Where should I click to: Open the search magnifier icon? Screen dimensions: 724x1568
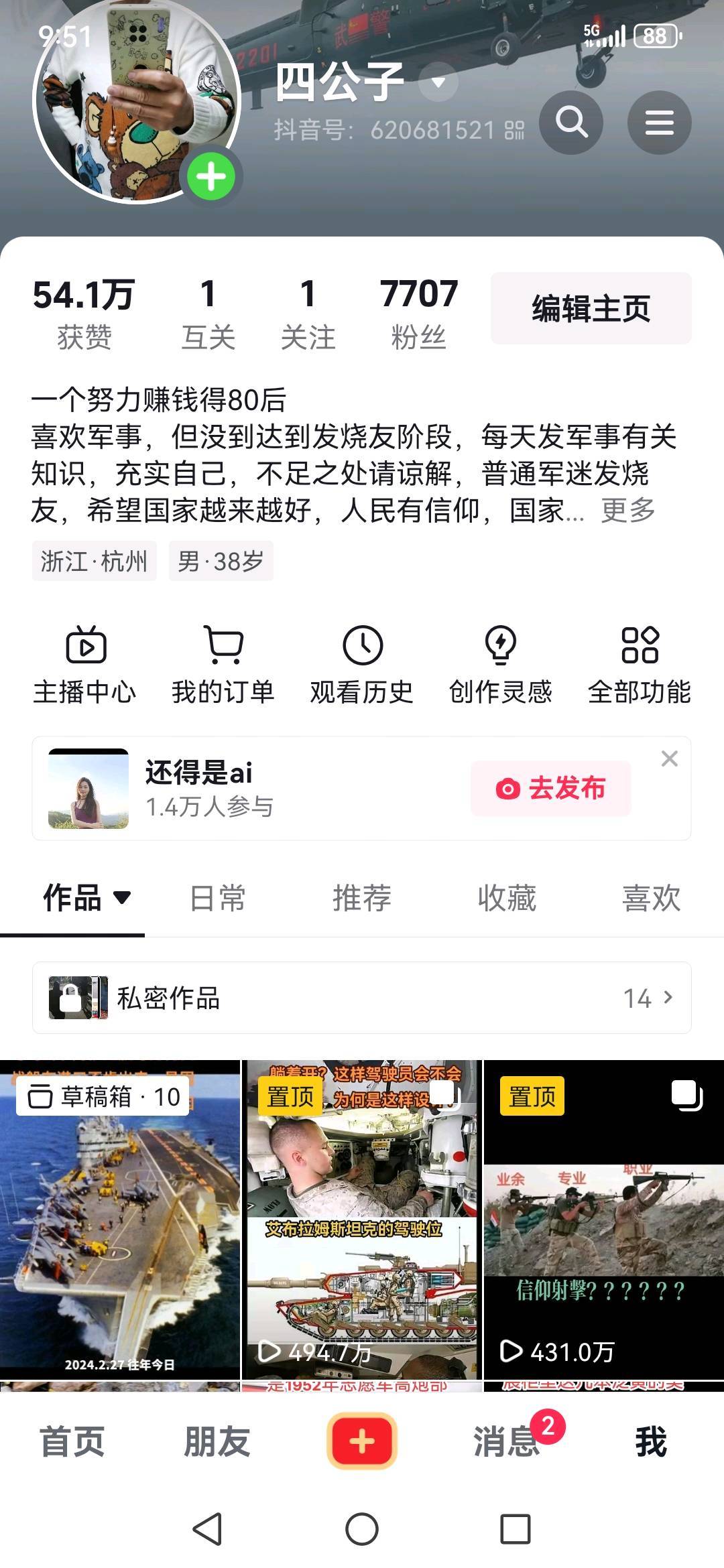pyautogui.click(x=571, y=123)
